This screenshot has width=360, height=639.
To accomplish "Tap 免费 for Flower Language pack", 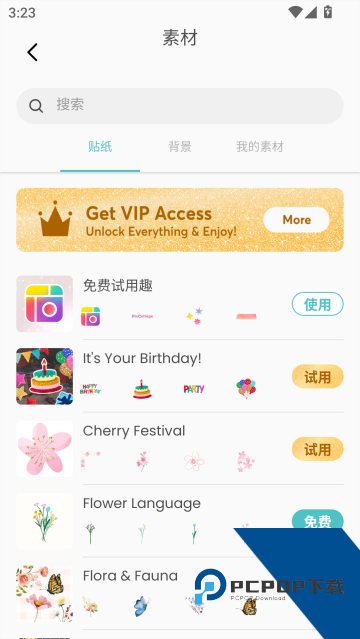I will [318, 519].
